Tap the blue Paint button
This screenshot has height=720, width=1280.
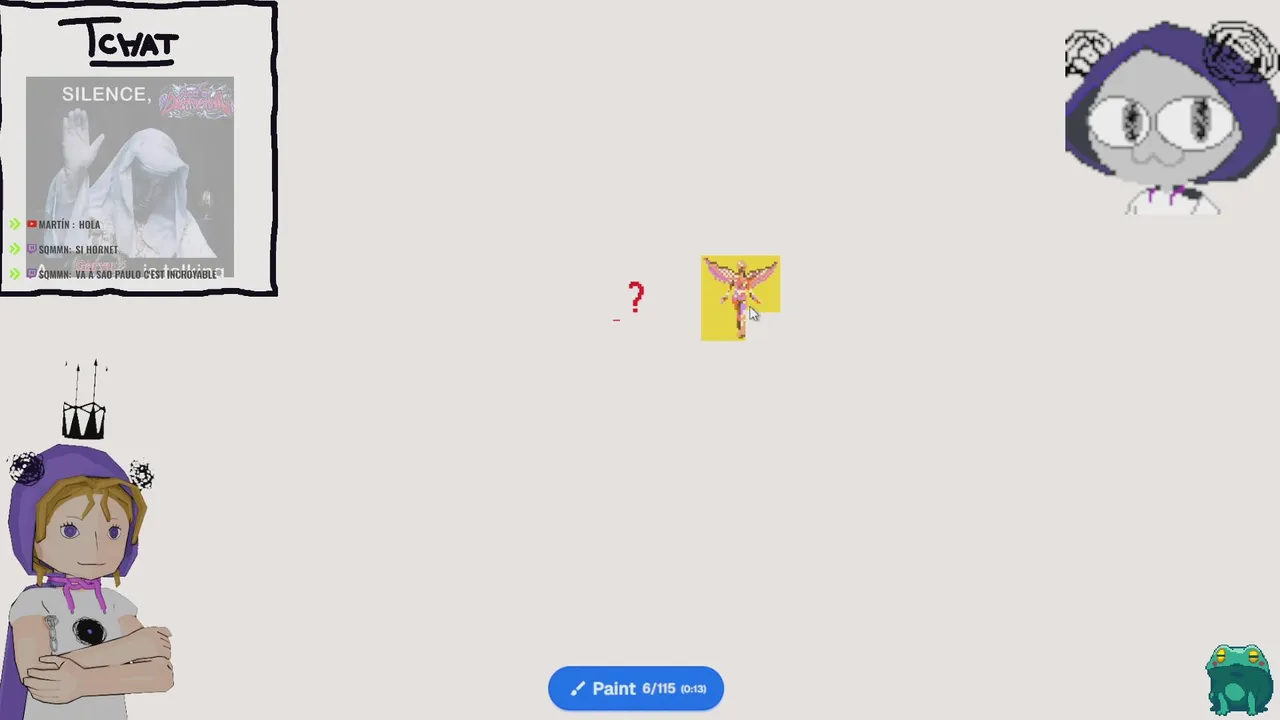pyautogui.click(x=635, y=688)
